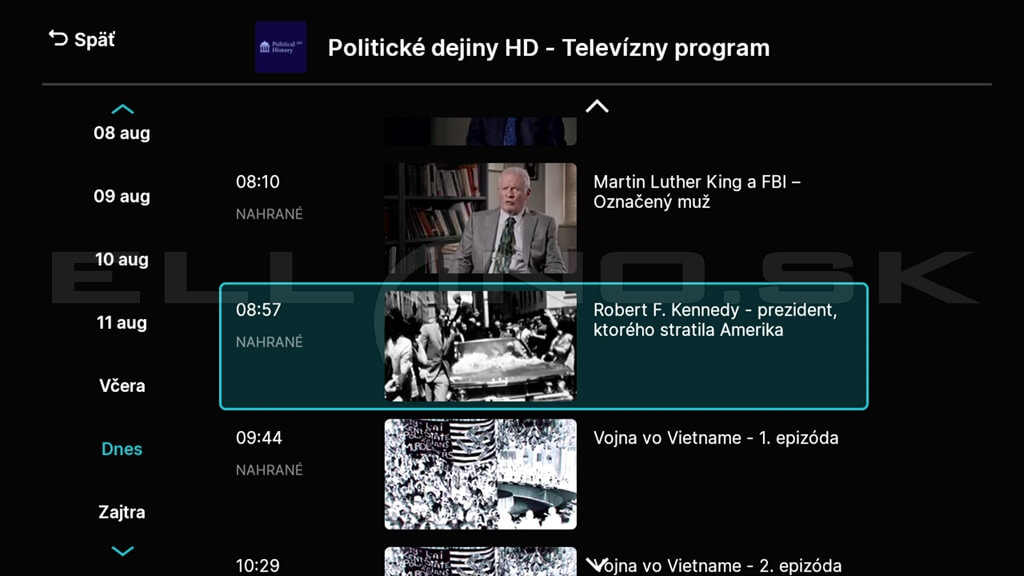Select the 10 aug date
Image resolution: width=1024 pixels, height=576 pixels.
pos(122,259)
